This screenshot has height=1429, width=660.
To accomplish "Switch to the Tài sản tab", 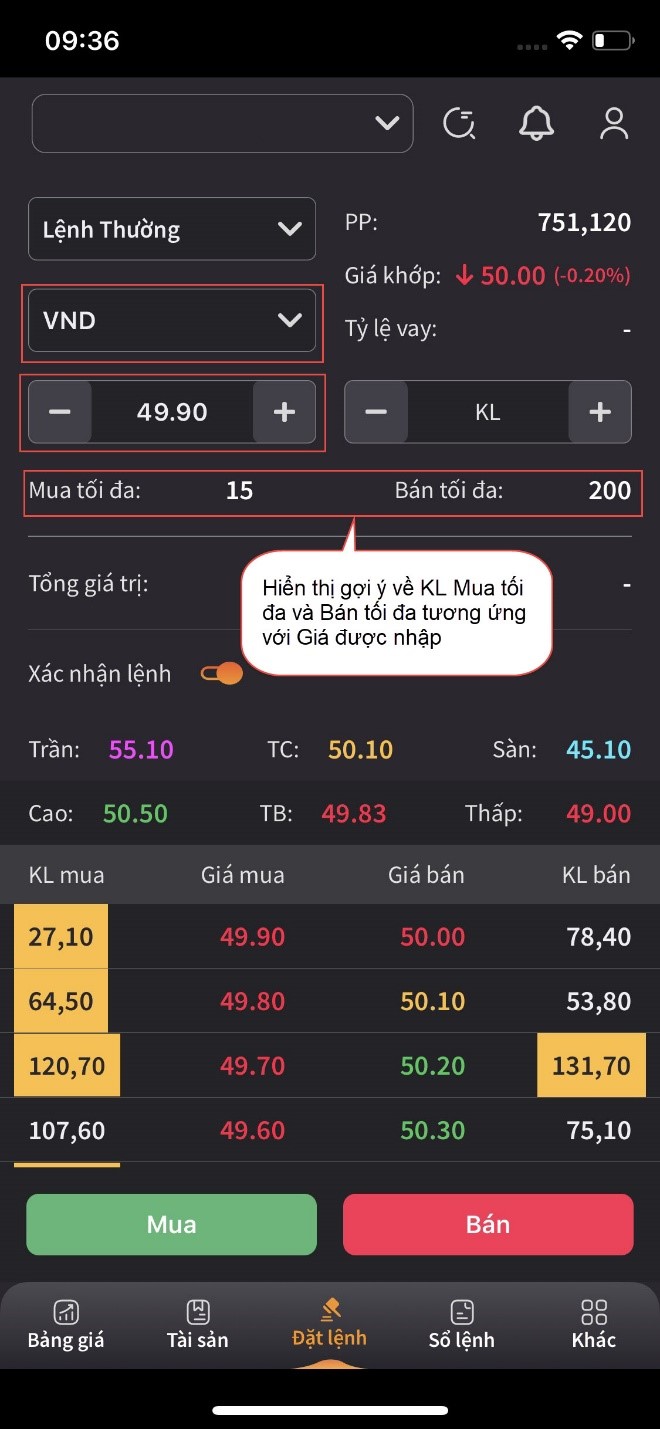I will click(x=198, y=1324).
